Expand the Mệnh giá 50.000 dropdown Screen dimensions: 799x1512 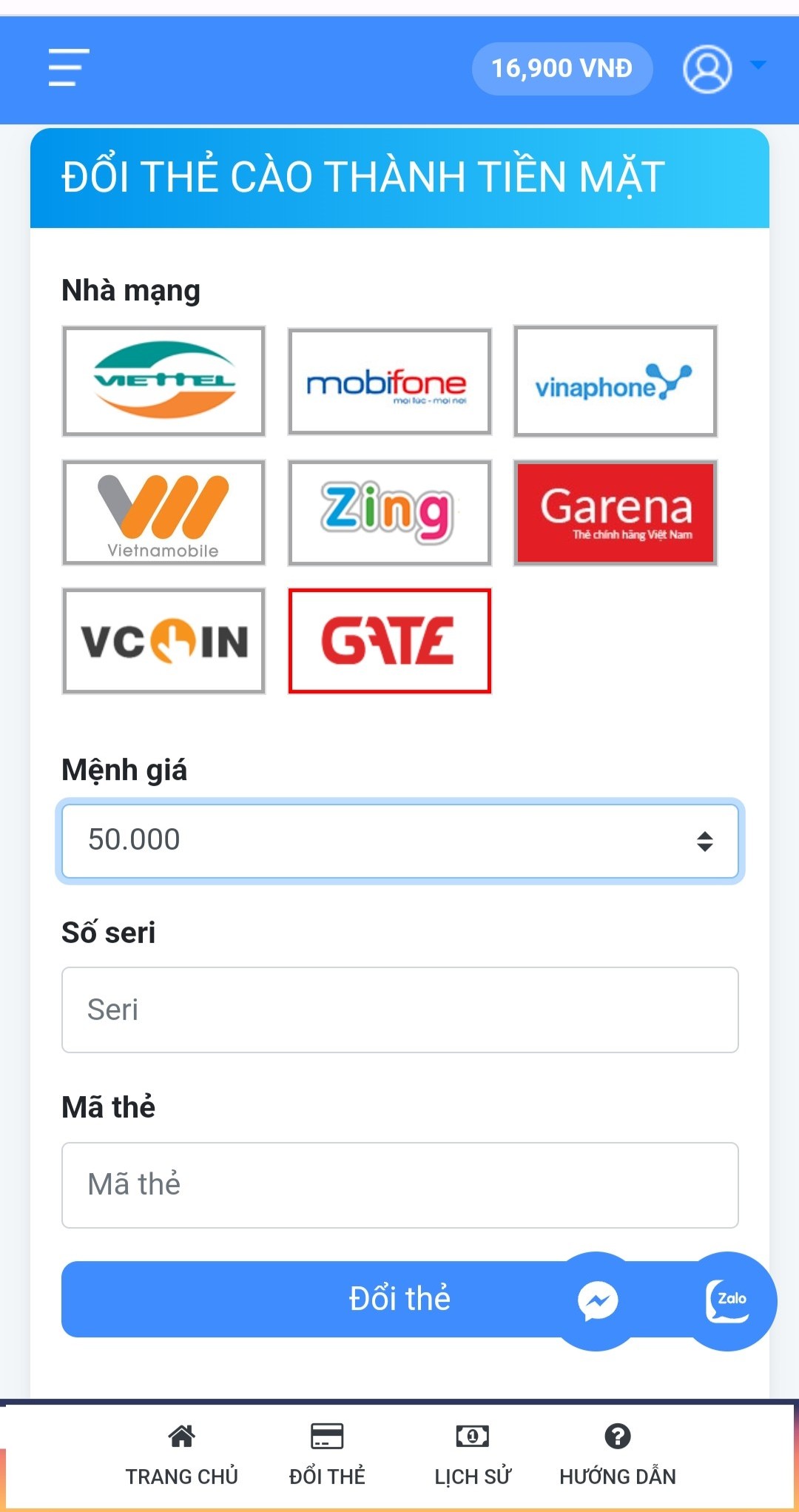(x=400, y=841)
